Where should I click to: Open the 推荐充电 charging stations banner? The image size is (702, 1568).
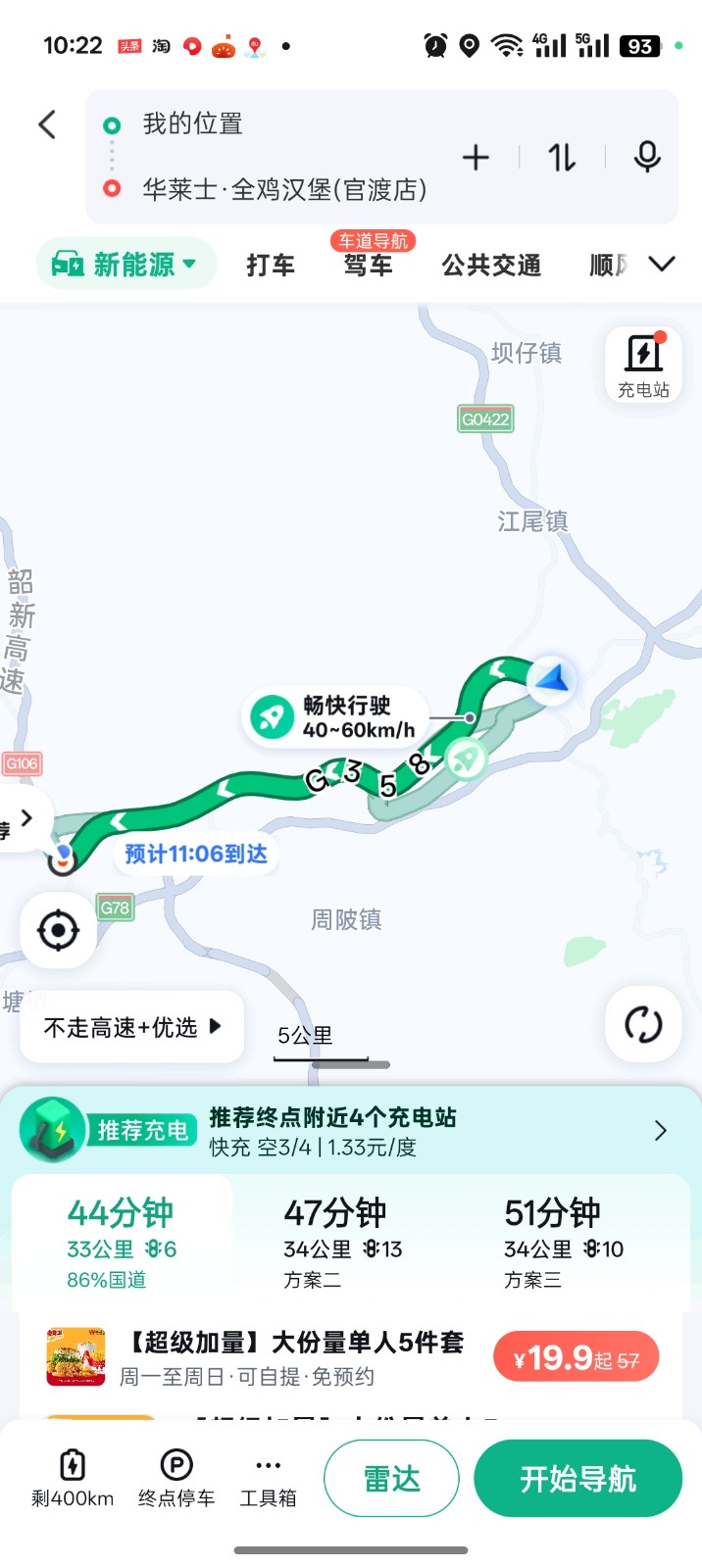click(351, 1131)
